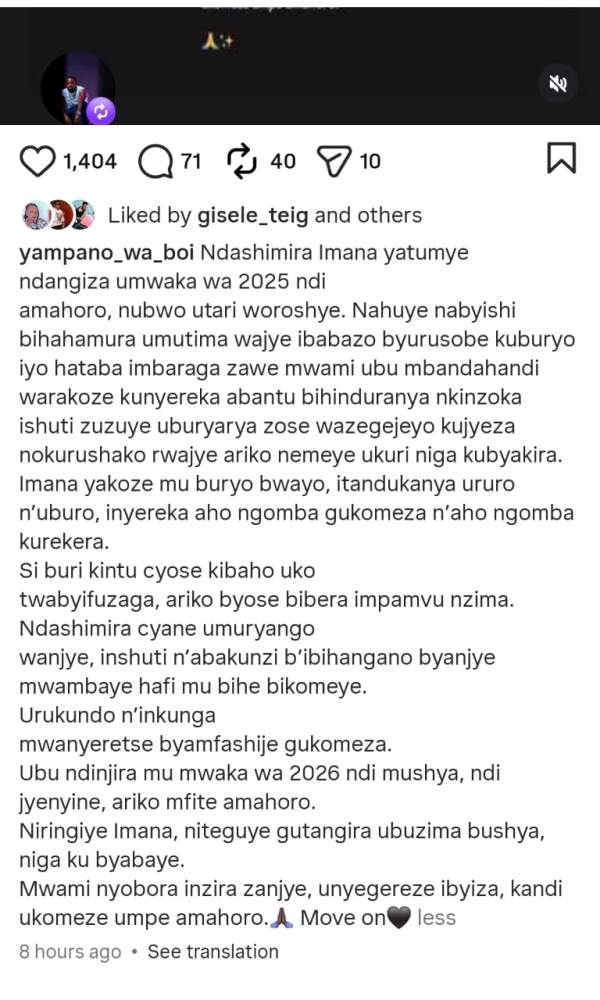This screenshot has width=600, height=1000.
Task: Collapse the caption with 'less'
Action: pos(436,918)
